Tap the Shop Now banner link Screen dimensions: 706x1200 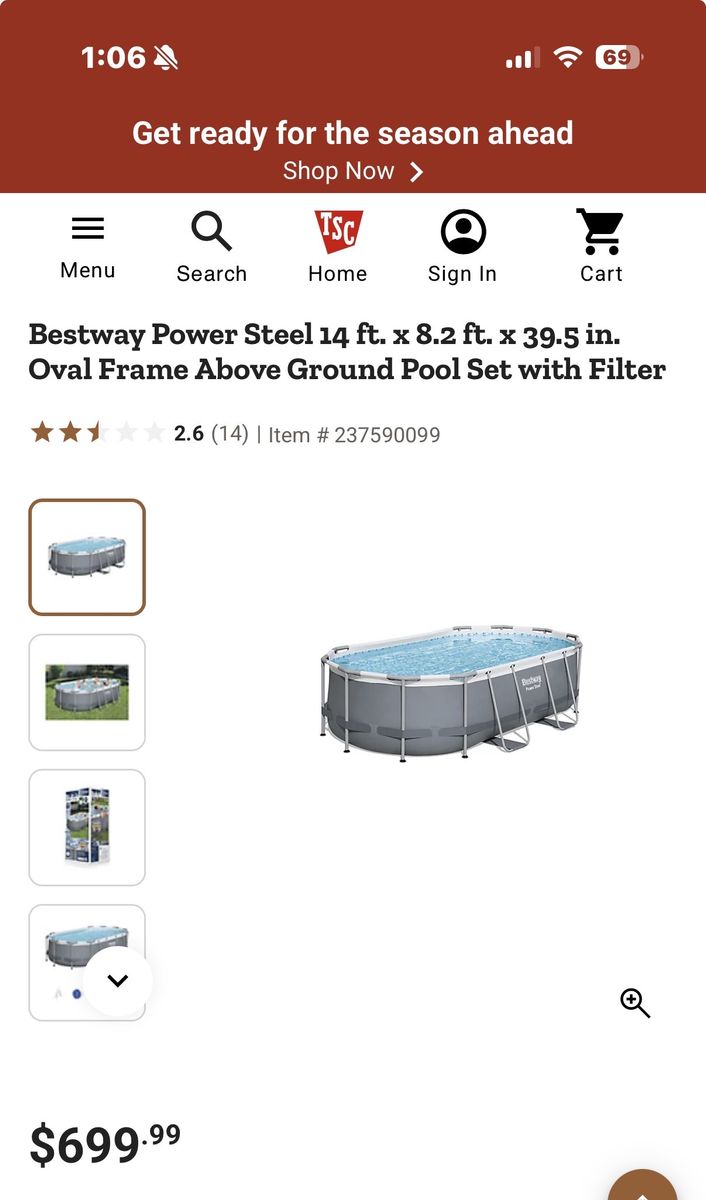352,171
